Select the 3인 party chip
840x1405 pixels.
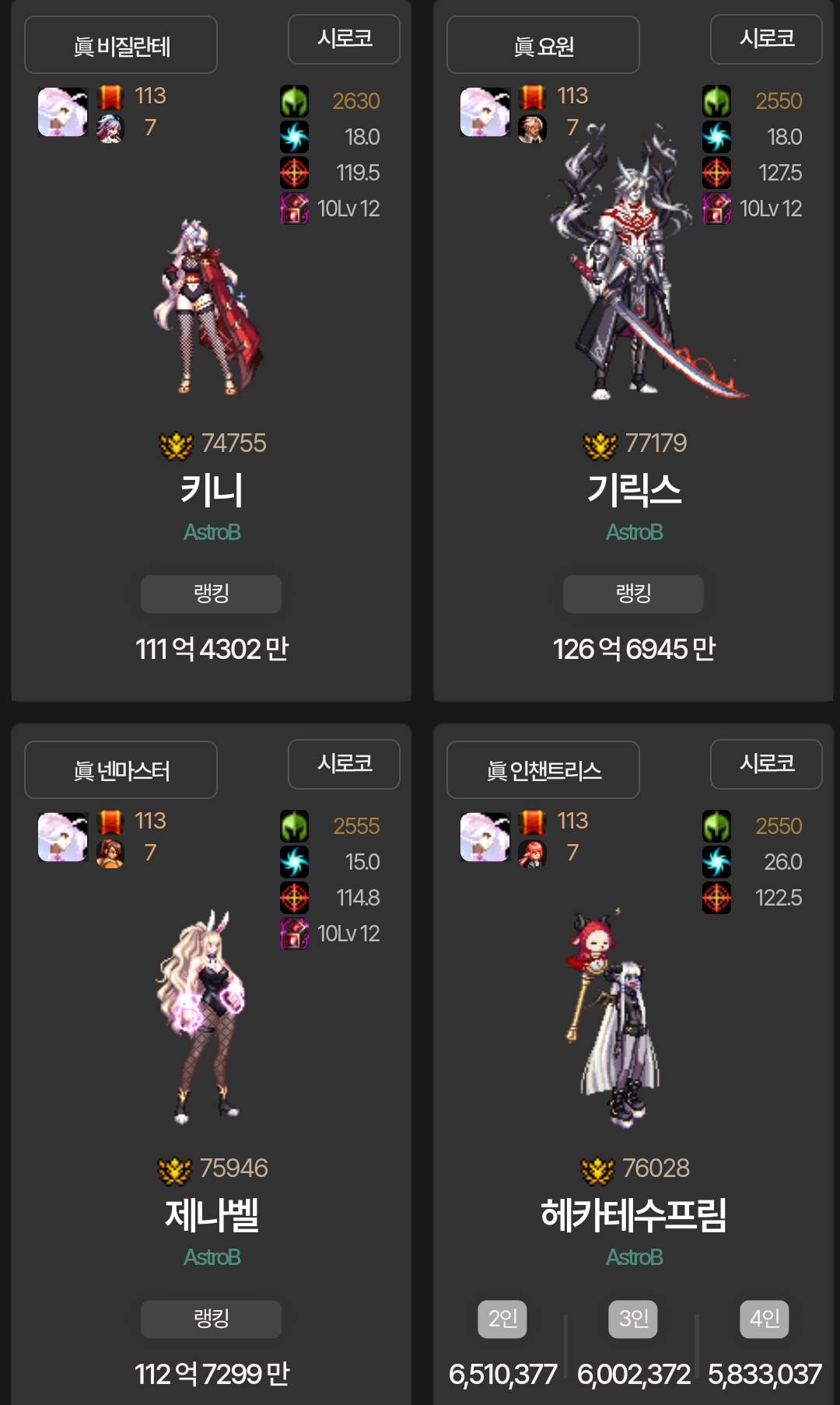pos(633,1319)
